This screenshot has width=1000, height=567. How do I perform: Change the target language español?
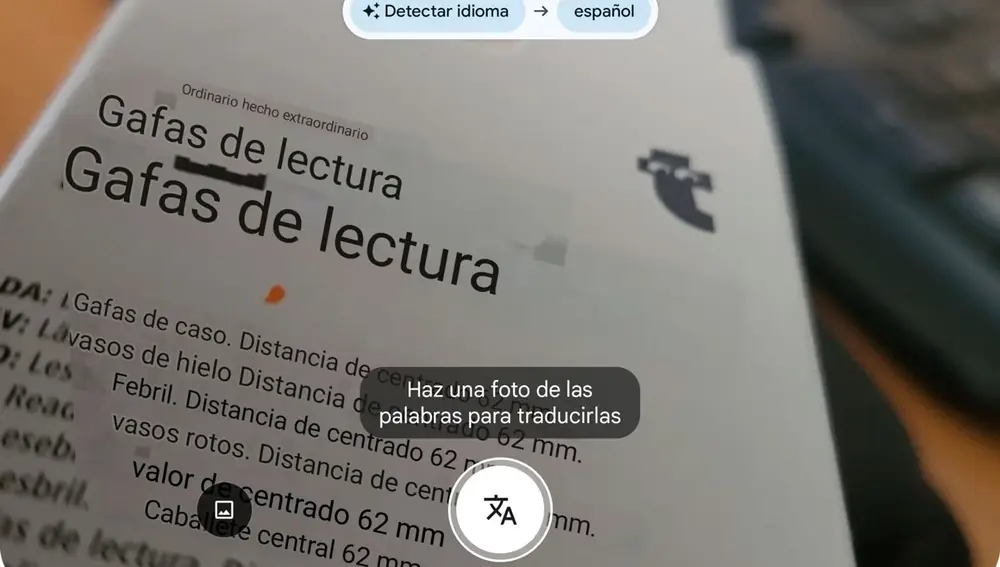(x=604, y=12)
